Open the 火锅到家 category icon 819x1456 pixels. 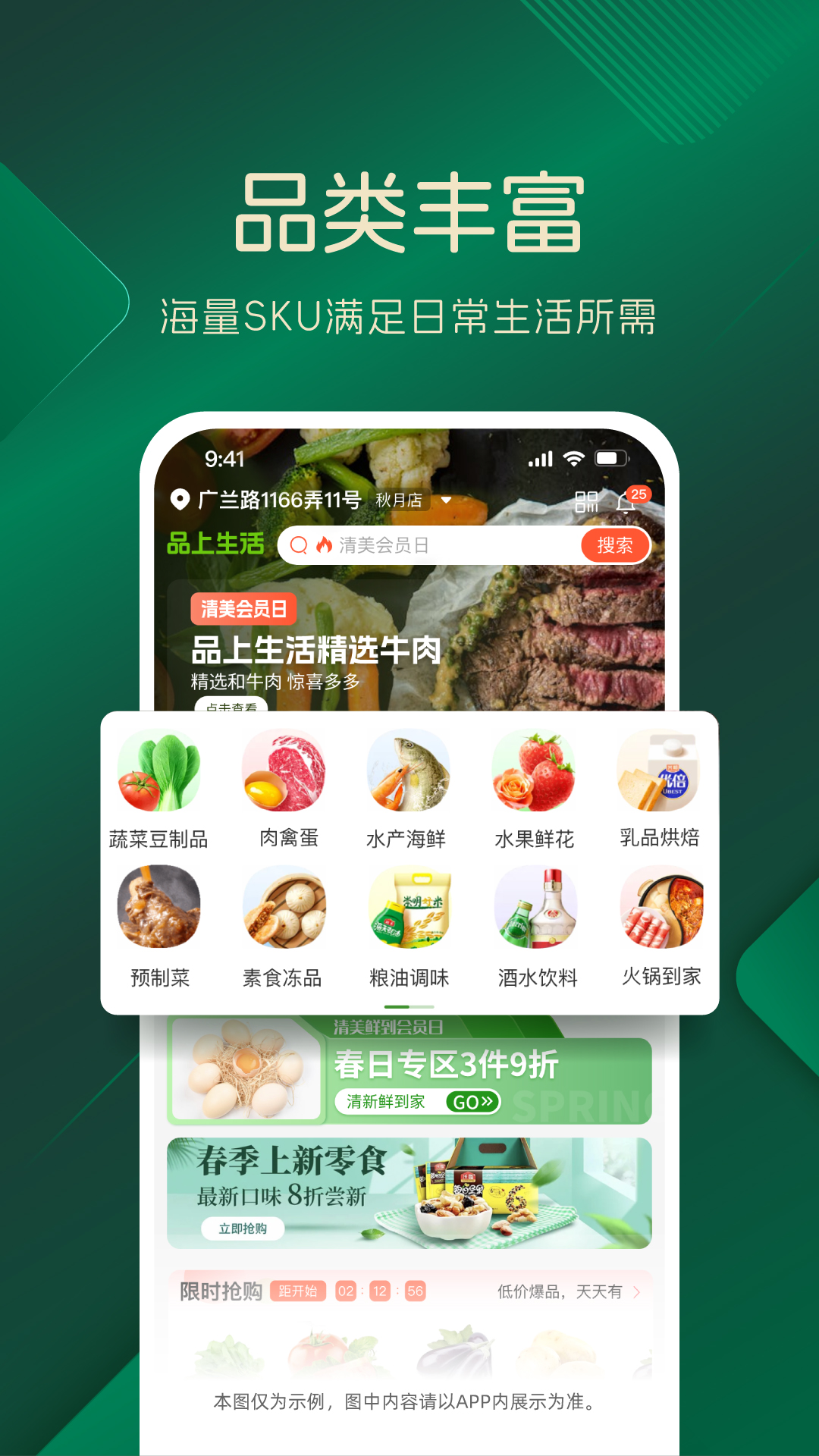pyautogui.click(x=661, y=910)
